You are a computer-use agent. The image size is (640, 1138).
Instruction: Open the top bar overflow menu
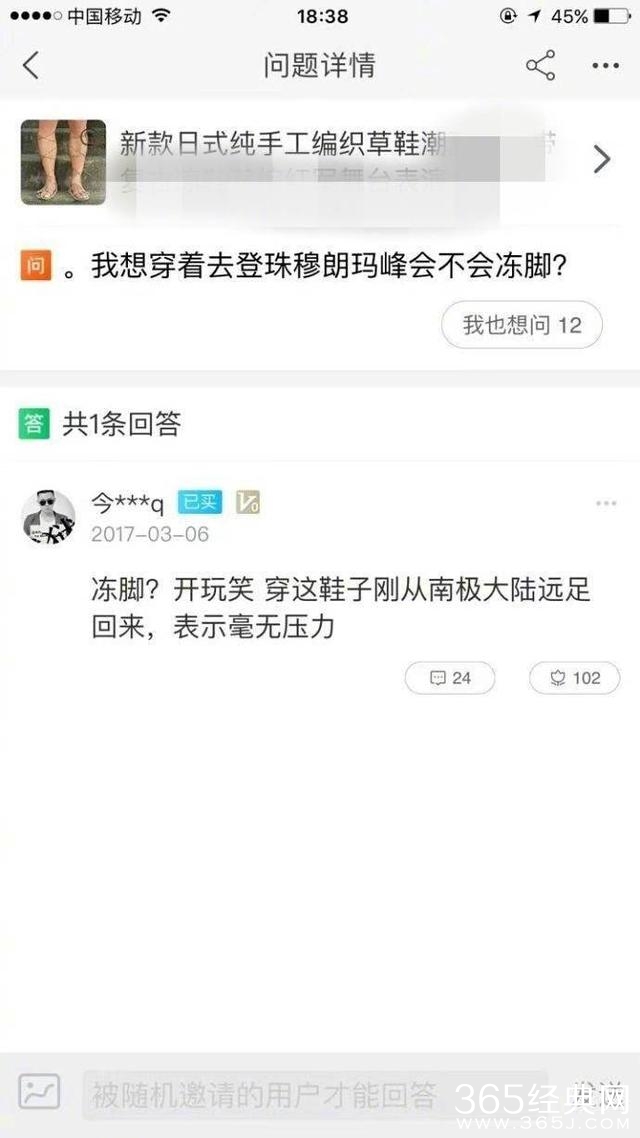click(606, 66)
